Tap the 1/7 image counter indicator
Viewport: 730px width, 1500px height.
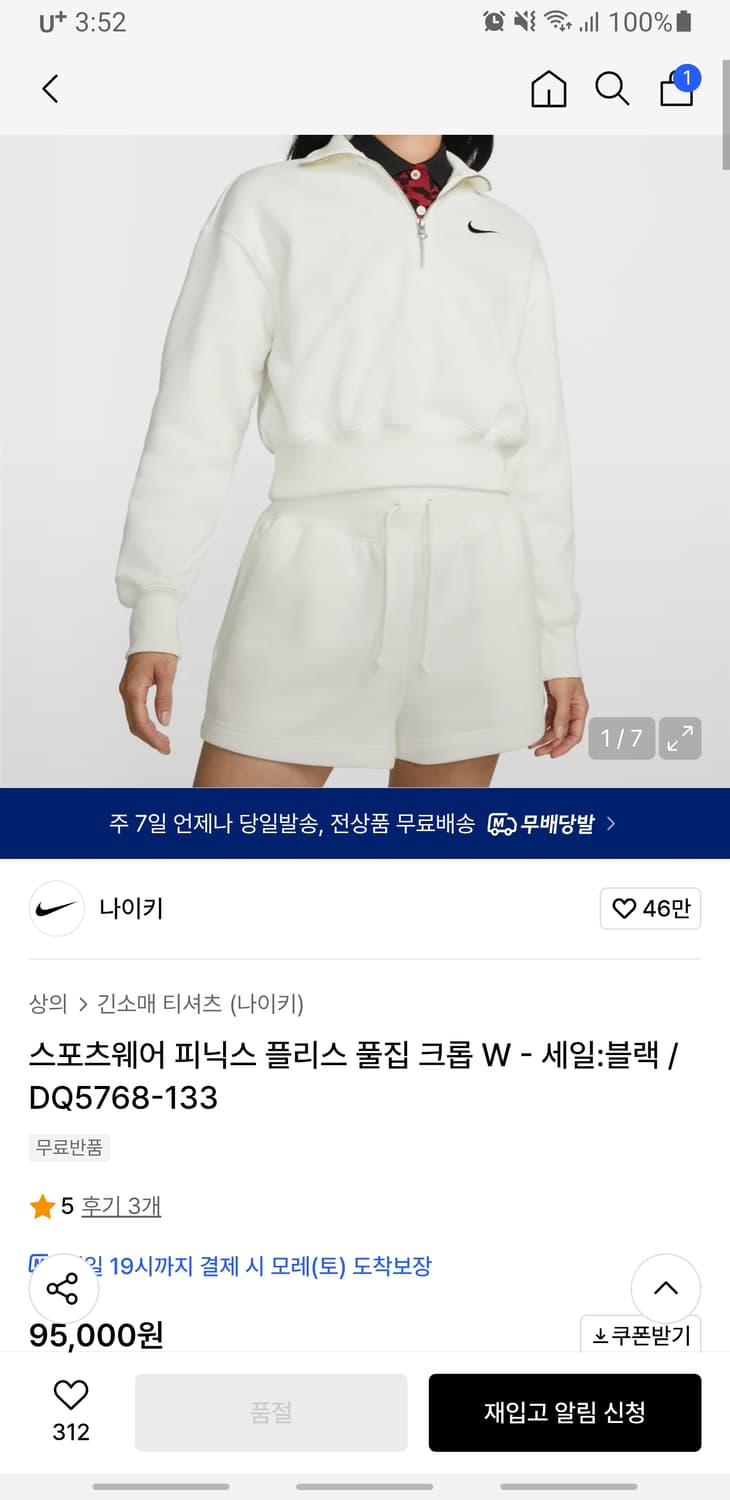point(620,738)
